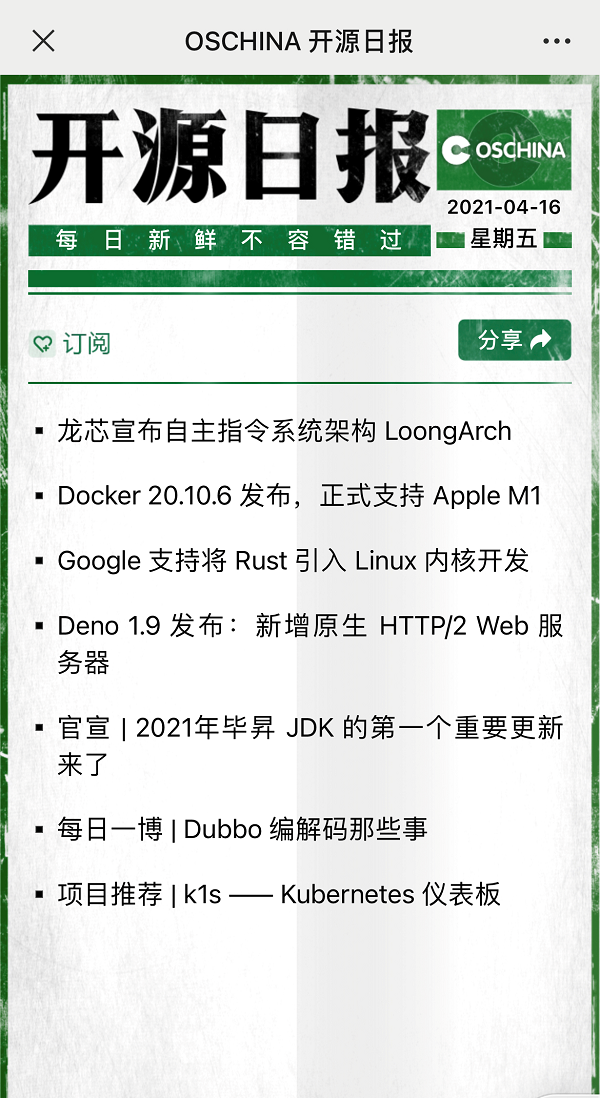This screenshot has width=600, height=1098.
Task: Open the three-dot overflow menu
Action: (556, 41)
